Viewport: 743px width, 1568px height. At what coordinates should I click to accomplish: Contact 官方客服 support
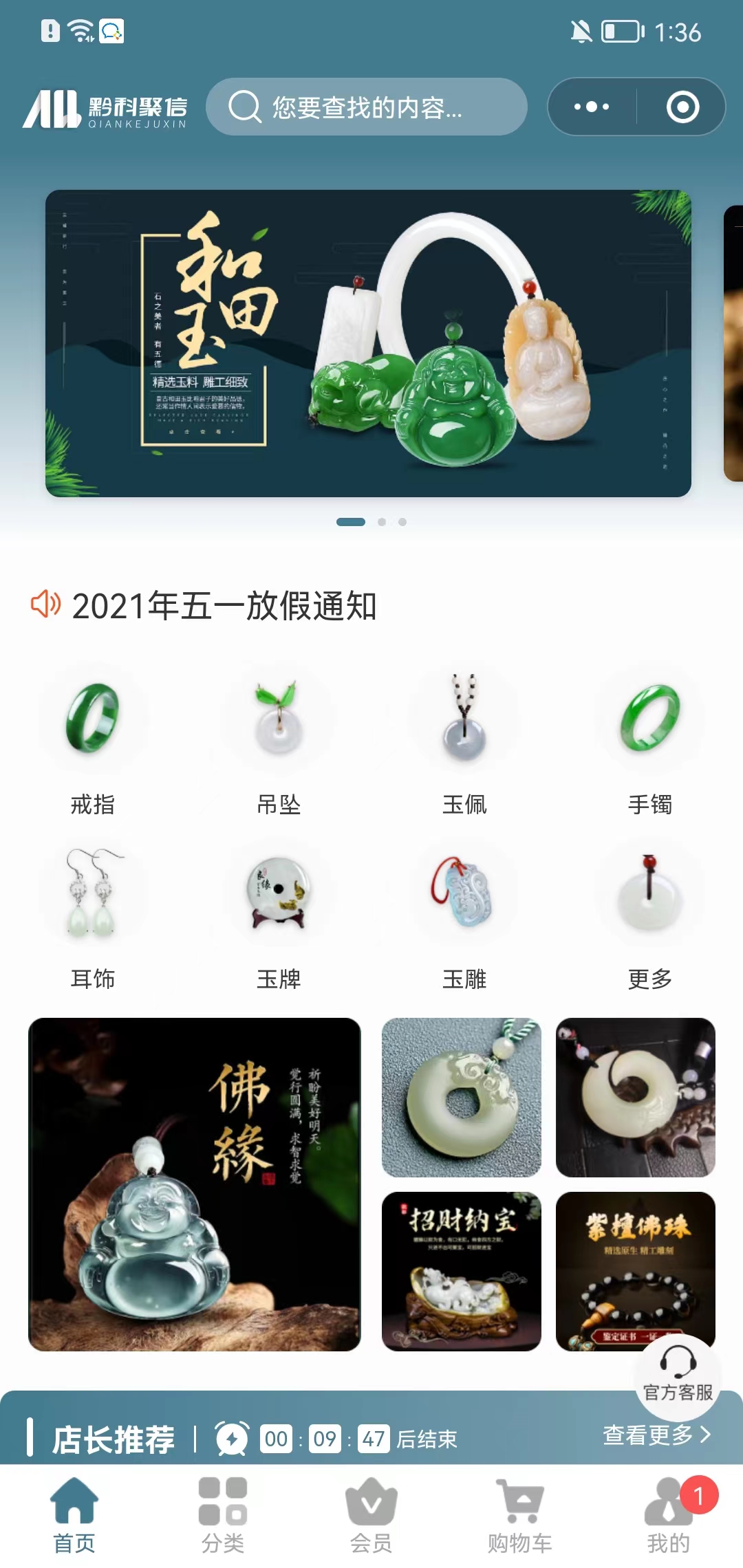pyautogui.click(x=678, y=1375)
